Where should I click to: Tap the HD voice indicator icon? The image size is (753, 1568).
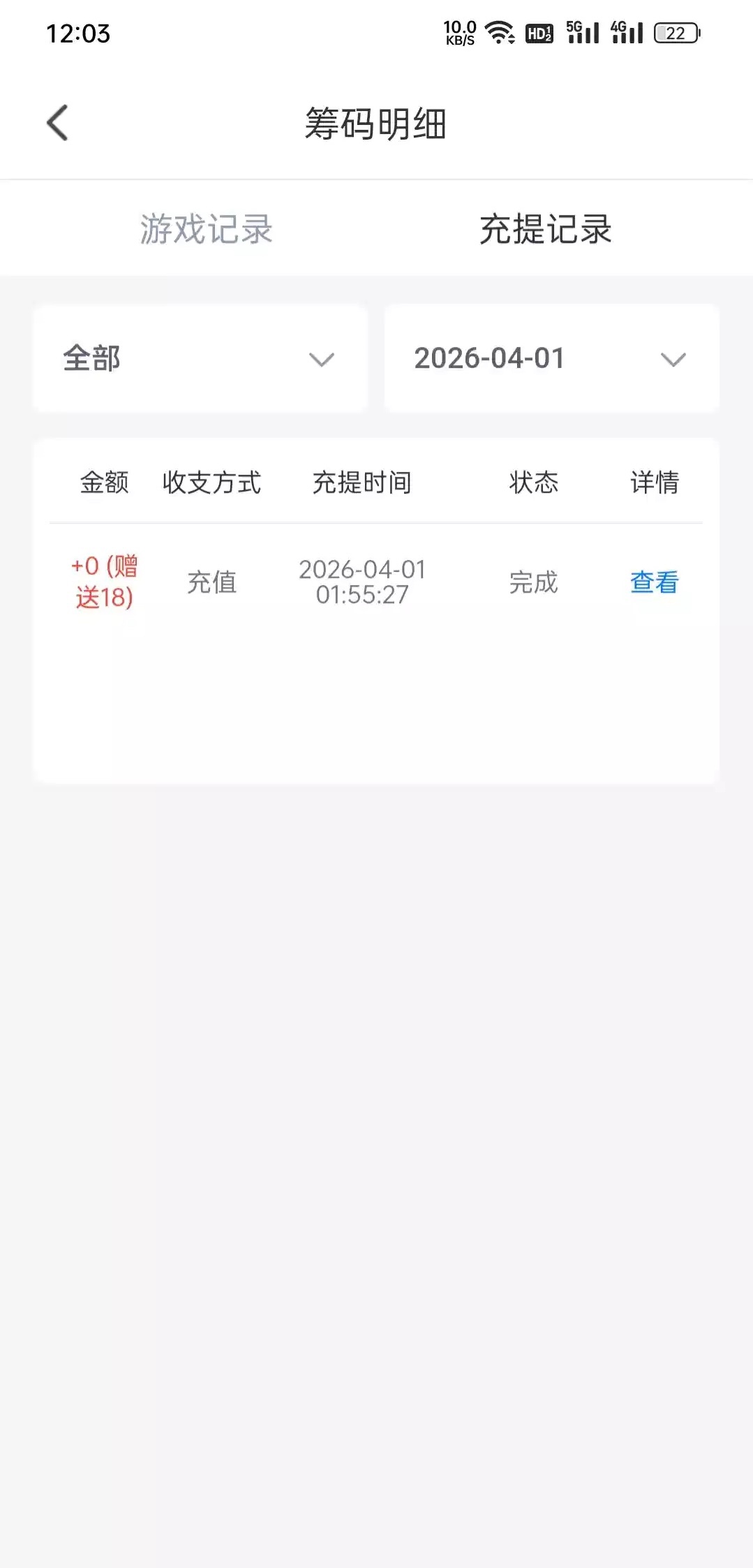pyautogui.click(x=539, y=32)
